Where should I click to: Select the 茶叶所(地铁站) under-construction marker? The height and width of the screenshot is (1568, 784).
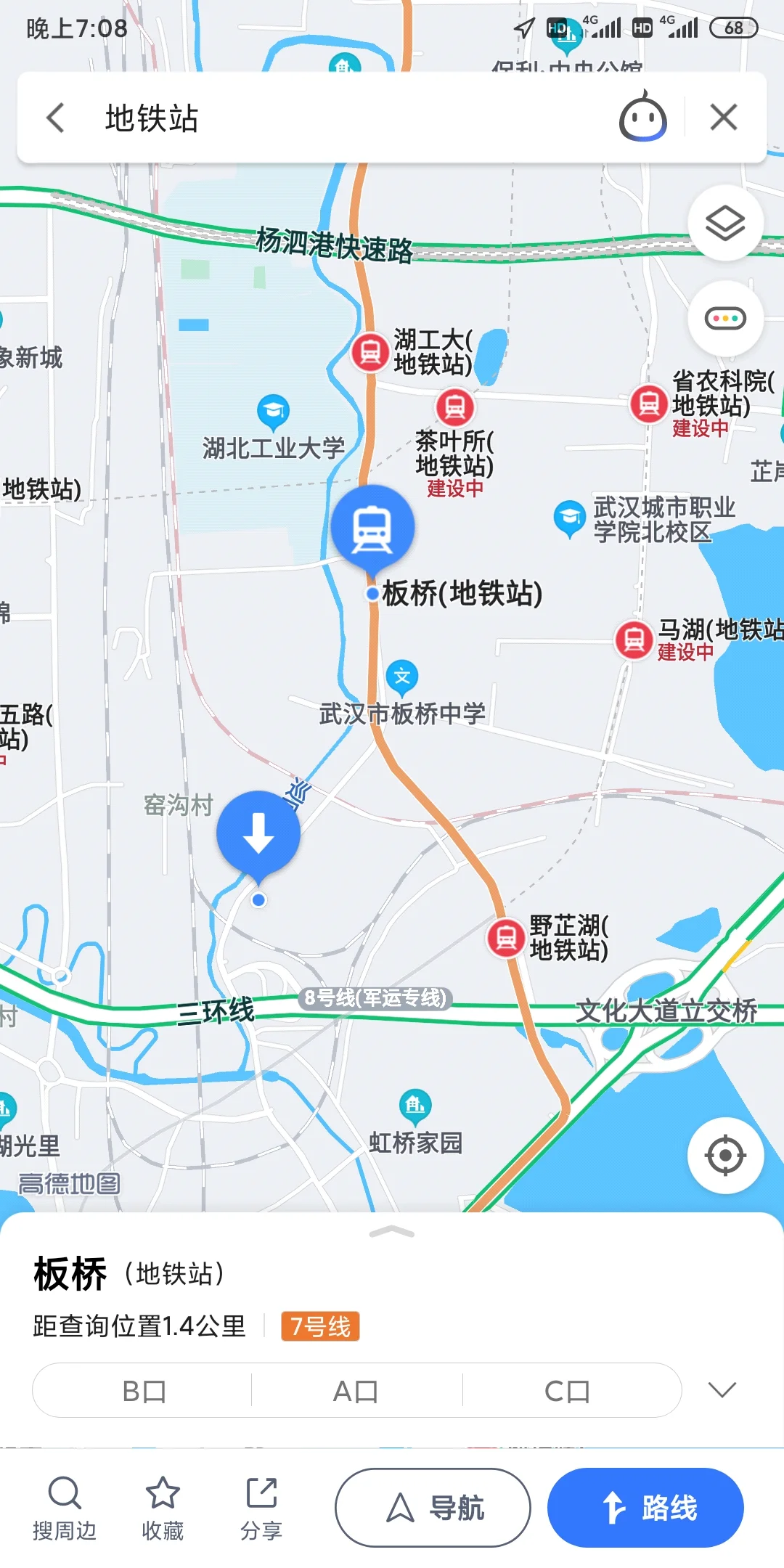455,408
